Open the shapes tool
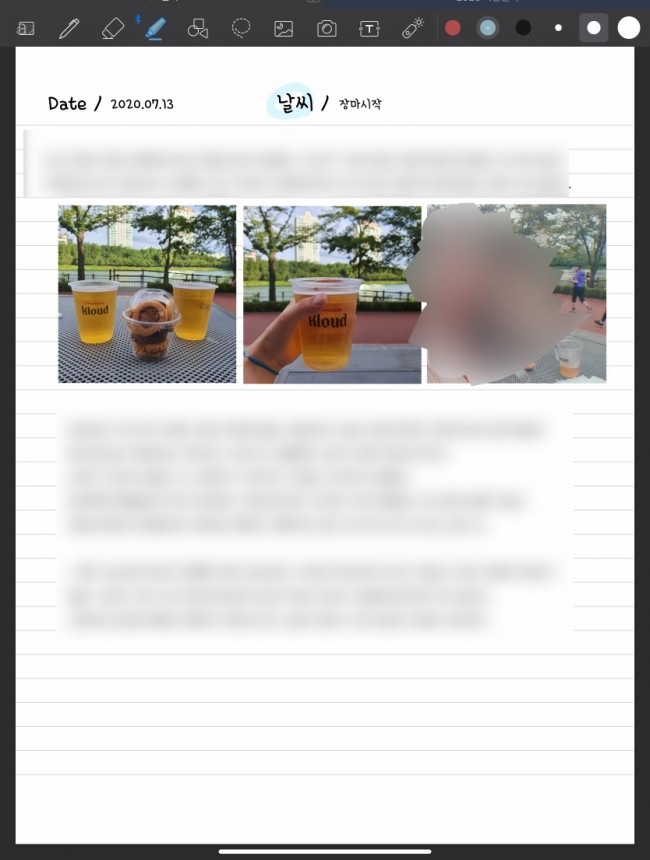The image size is (650, 860). [198, 28]
